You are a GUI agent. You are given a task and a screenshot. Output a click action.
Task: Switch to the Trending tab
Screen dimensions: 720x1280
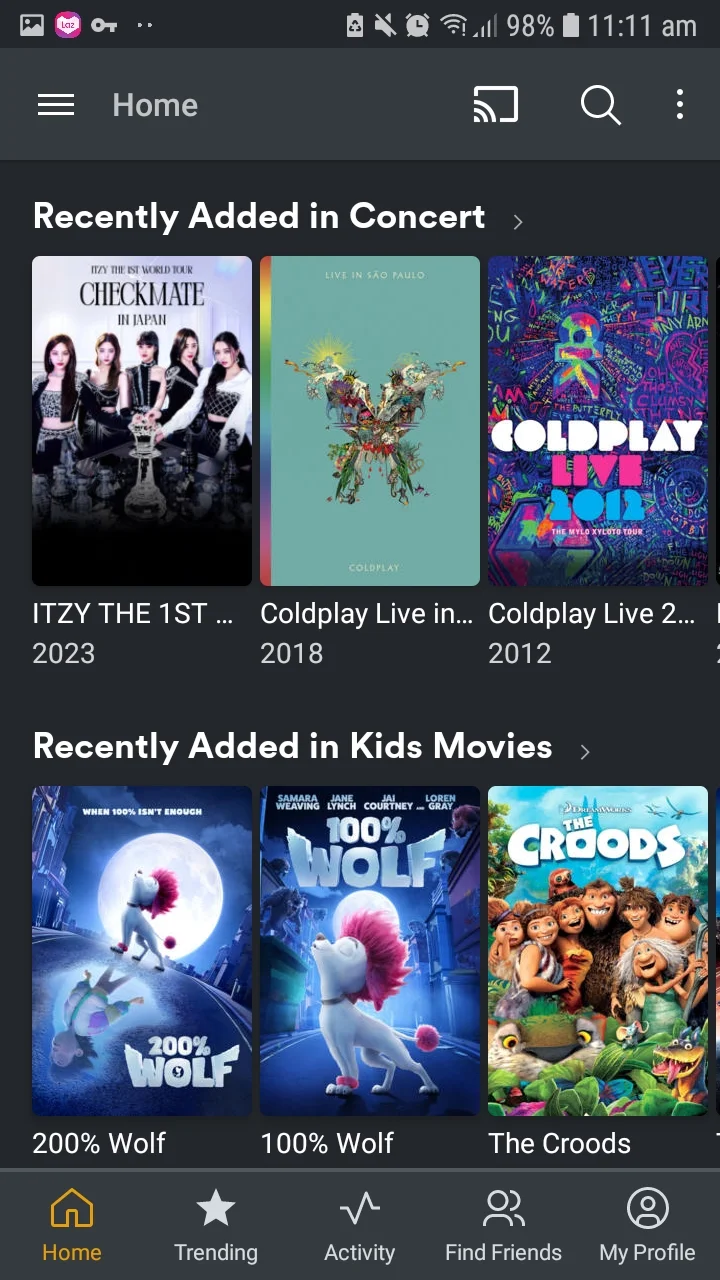click(x=216, y=1226)
